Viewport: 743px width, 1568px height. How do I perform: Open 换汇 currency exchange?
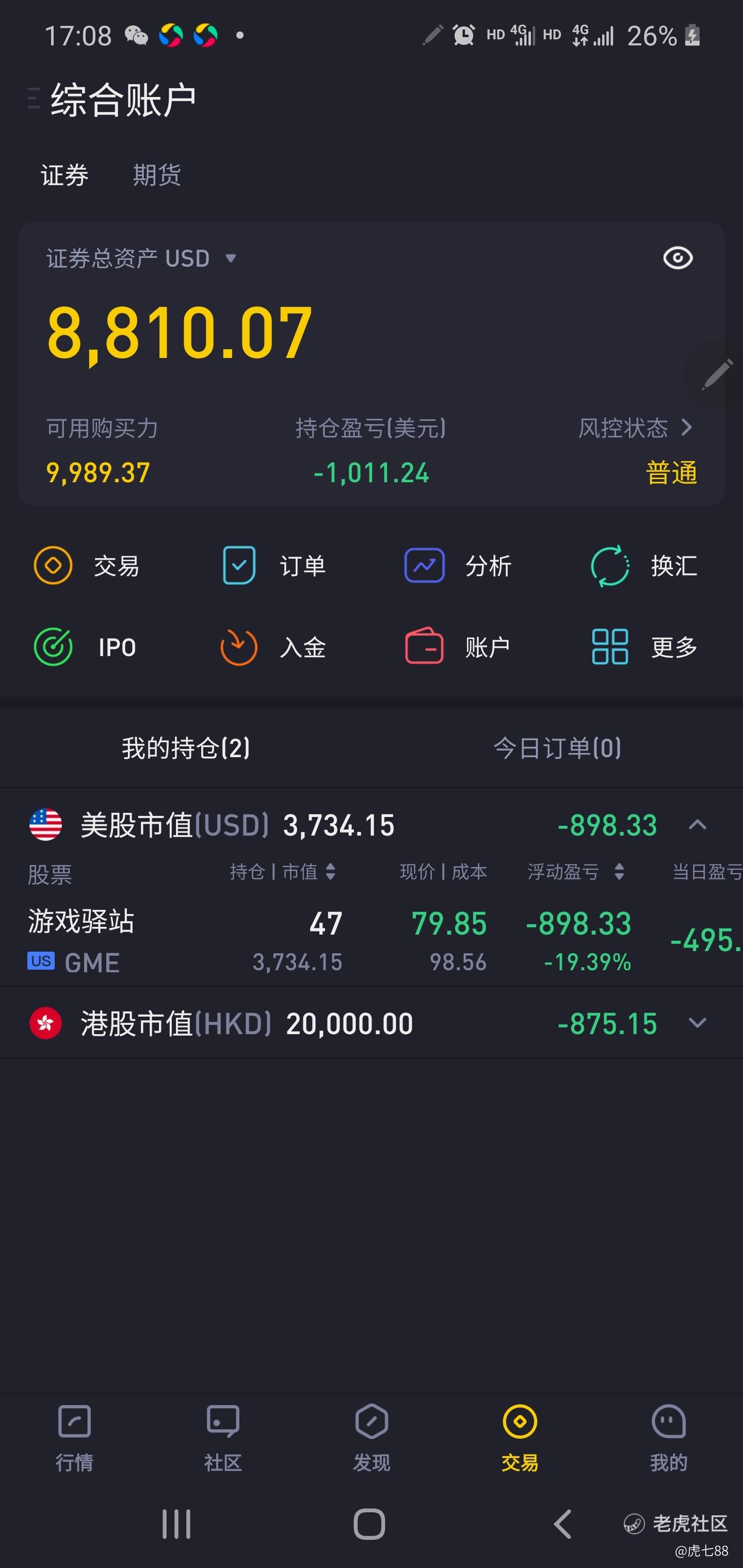(644, 565)
